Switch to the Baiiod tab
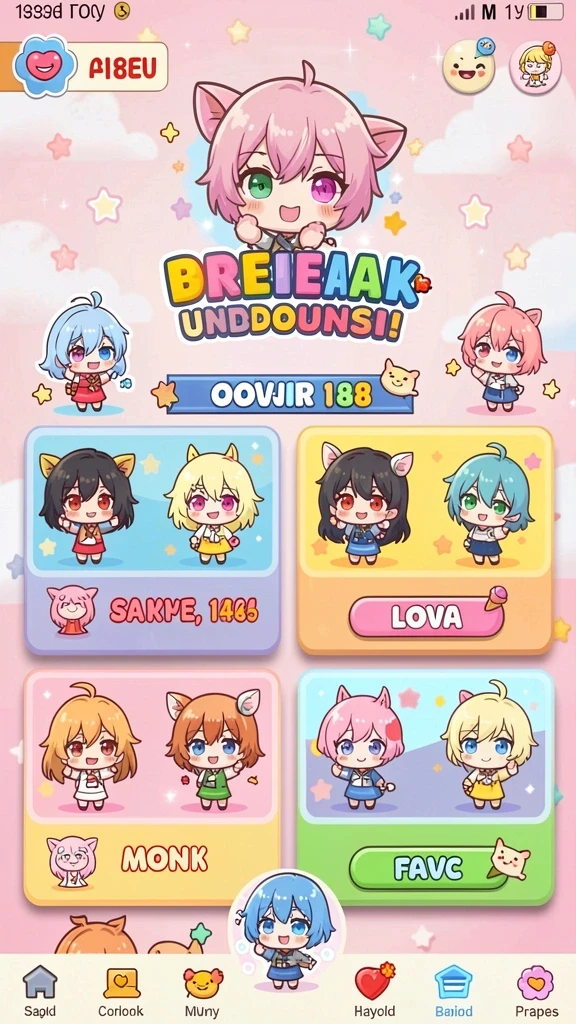 point(454,991)
